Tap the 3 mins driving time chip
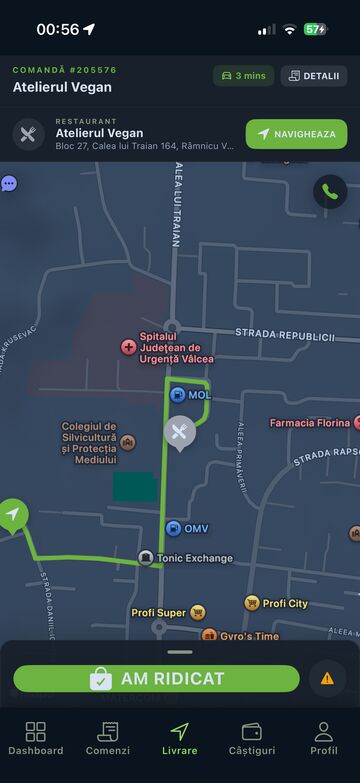 (244, 76)
